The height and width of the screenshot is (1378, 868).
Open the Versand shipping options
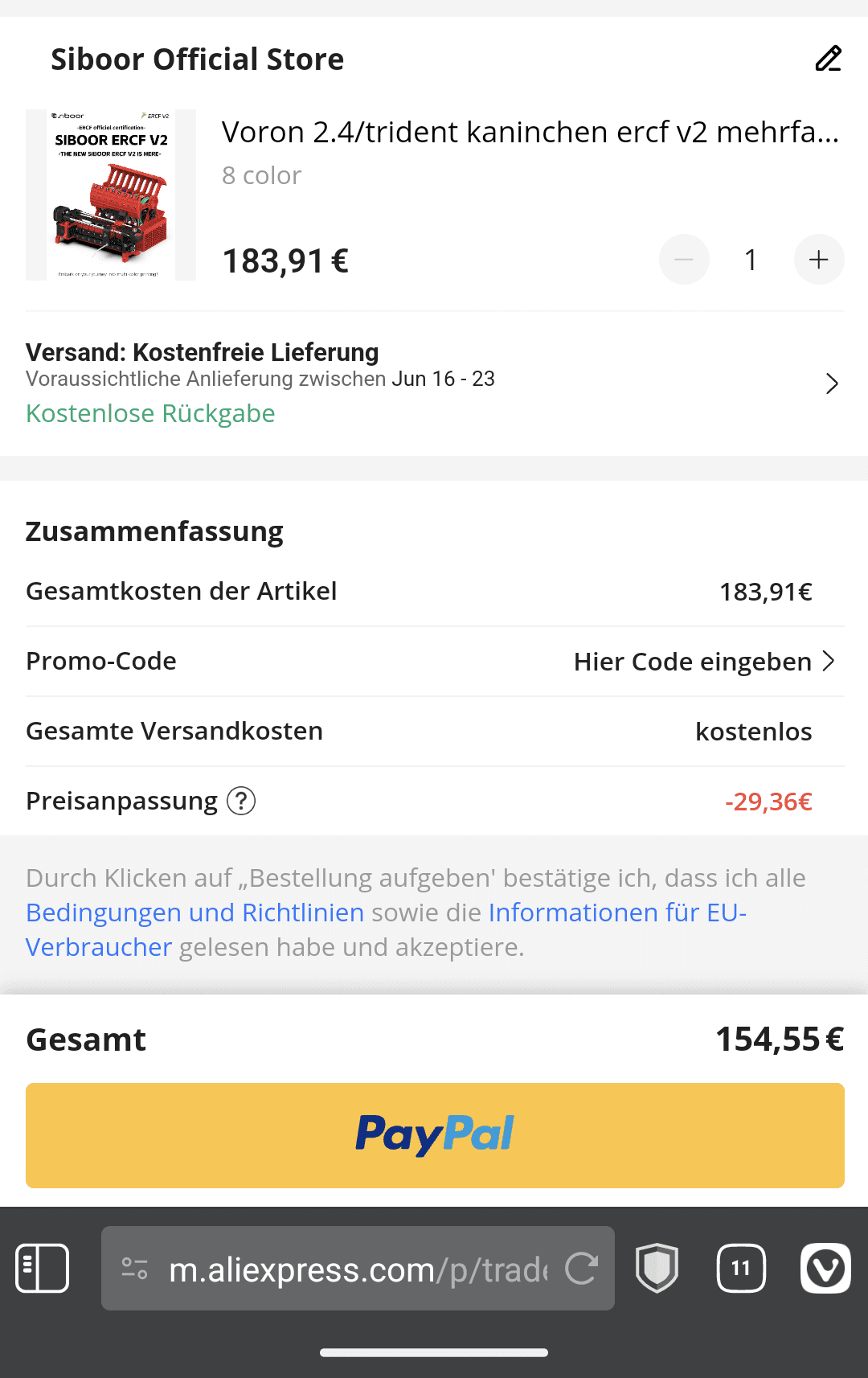[x=831, y=383]
